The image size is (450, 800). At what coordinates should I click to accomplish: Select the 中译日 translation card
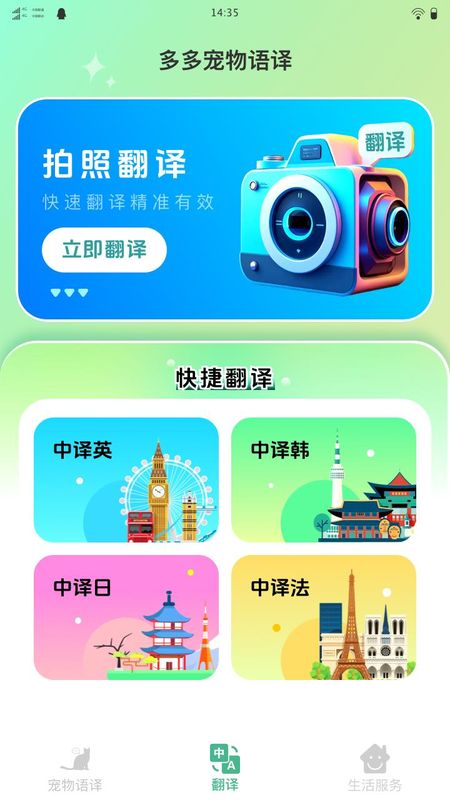(x=126, y=617)
